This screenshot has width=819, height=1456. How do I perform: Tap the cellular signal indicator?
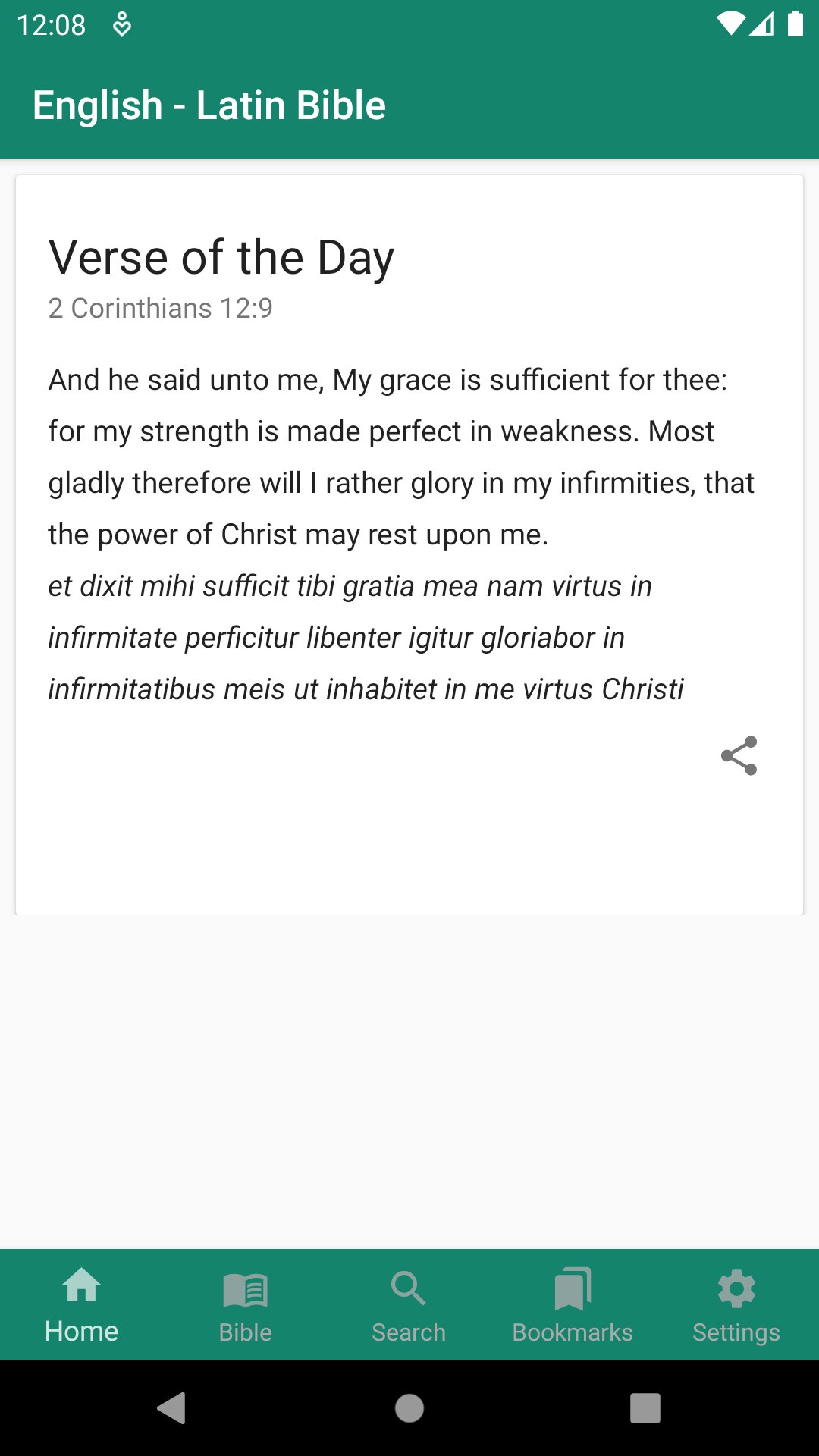coord(764,23)
